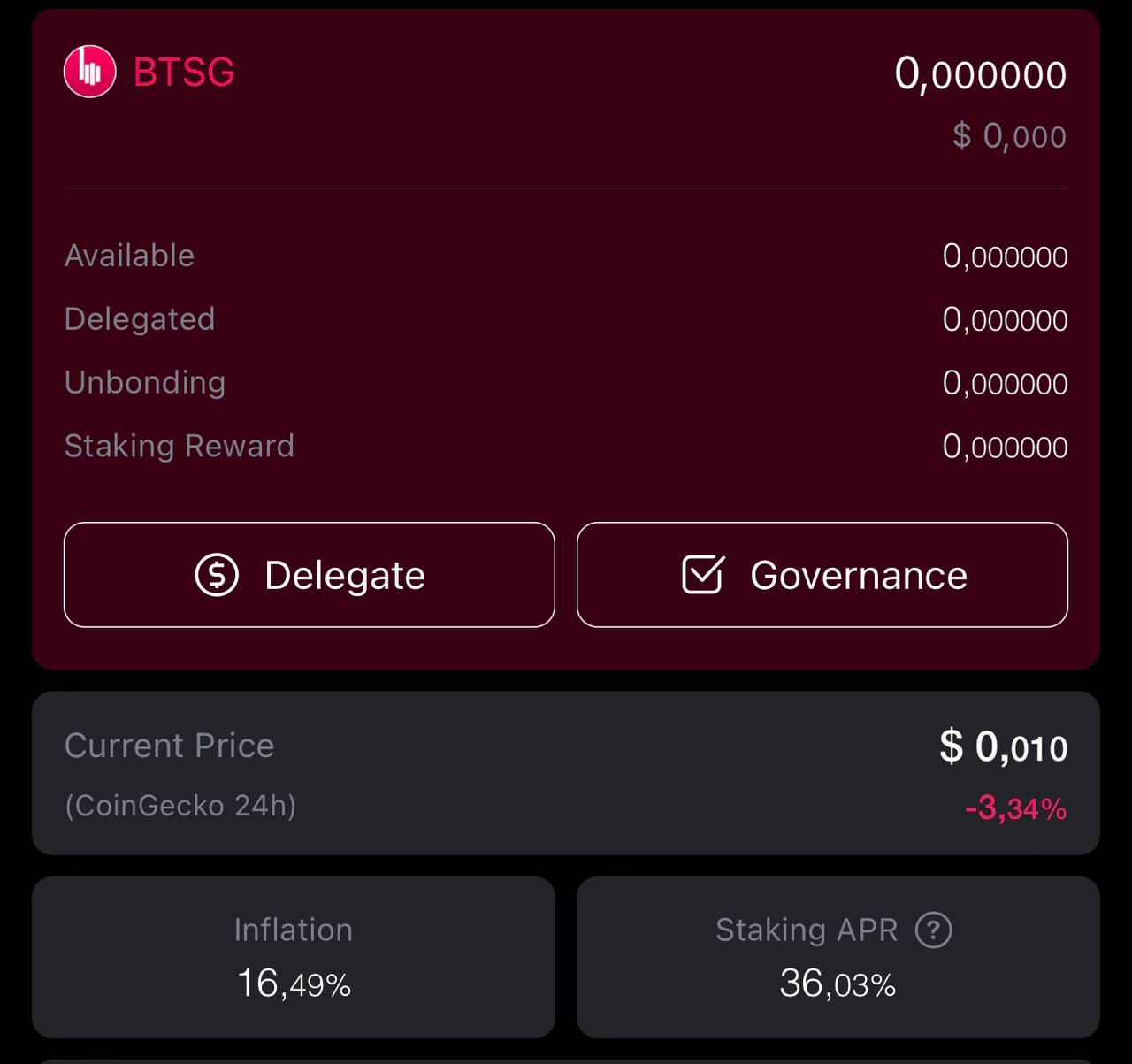The height and width of the screenshot is (1064, 1132).
Task: Tap the Delegate button
Action: pyautogui.click(x=309, y=575)
